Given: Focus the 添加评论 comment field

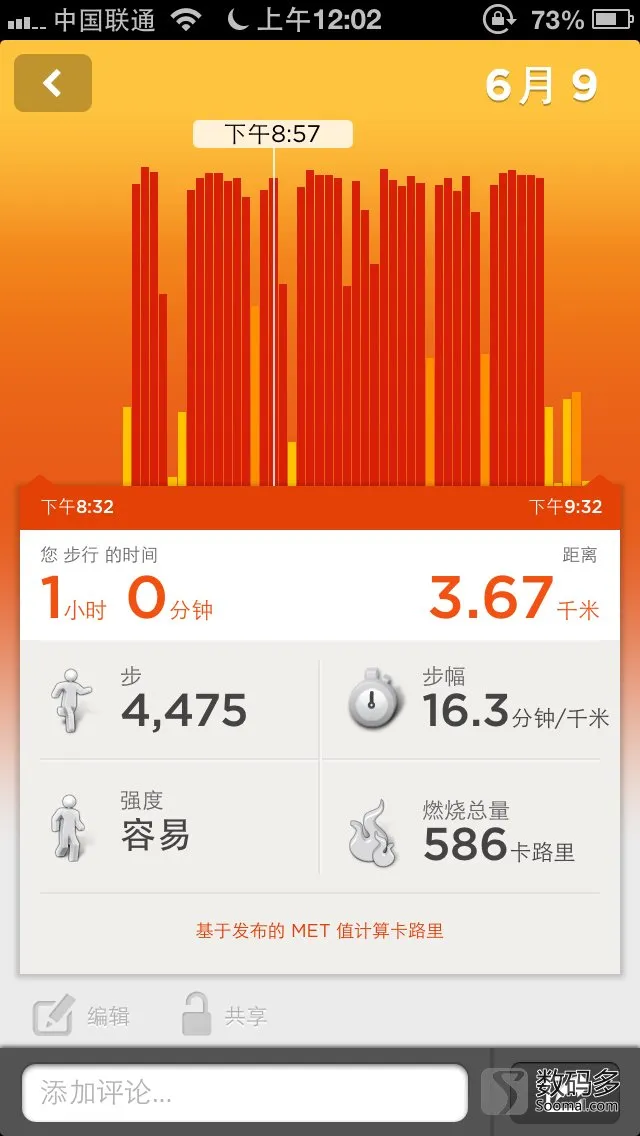Looking at the screenshot, I should click(245, 1093).
